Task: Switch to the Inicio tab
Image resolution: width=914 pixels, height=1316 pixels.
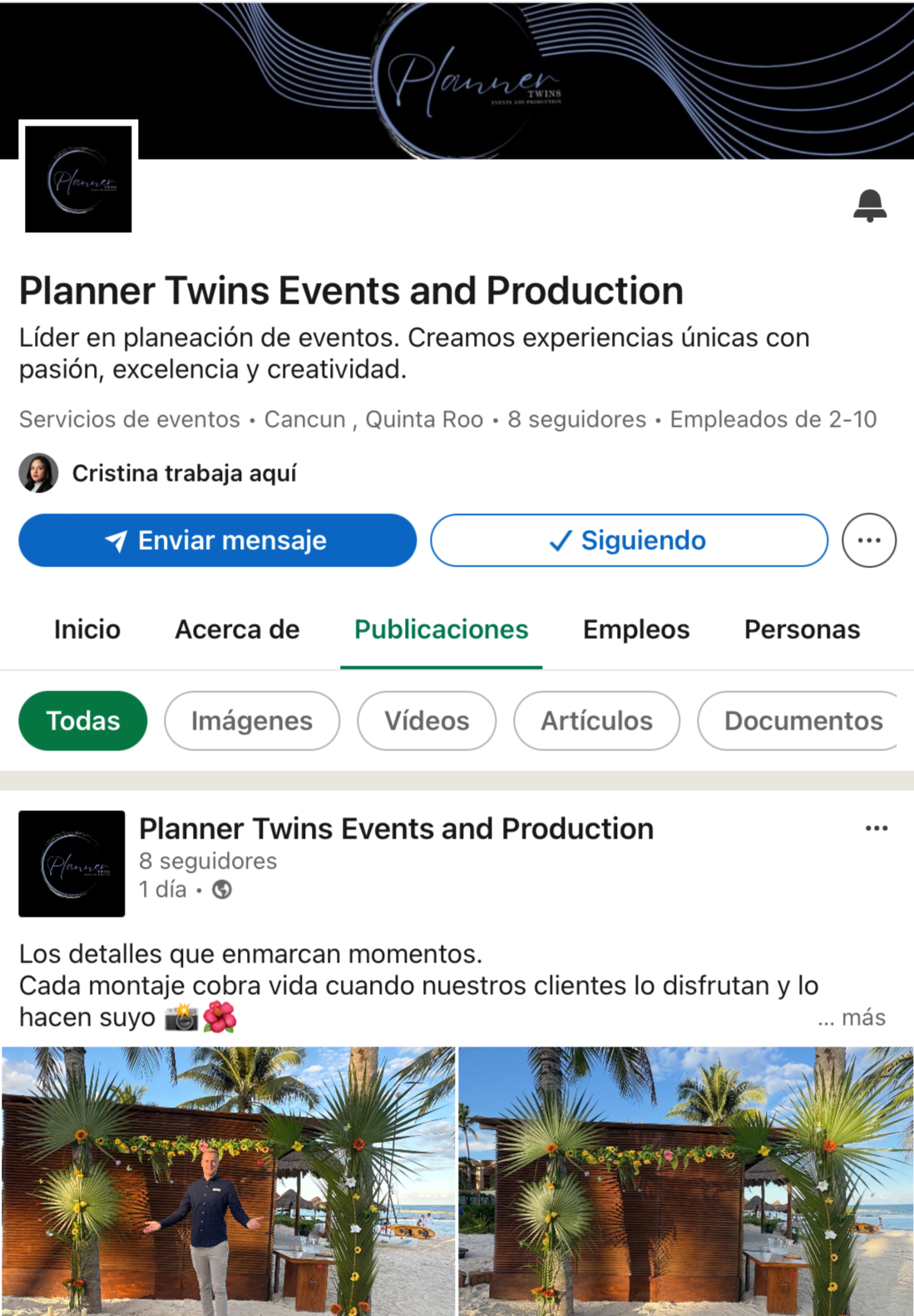Action: tap(87, 630)
